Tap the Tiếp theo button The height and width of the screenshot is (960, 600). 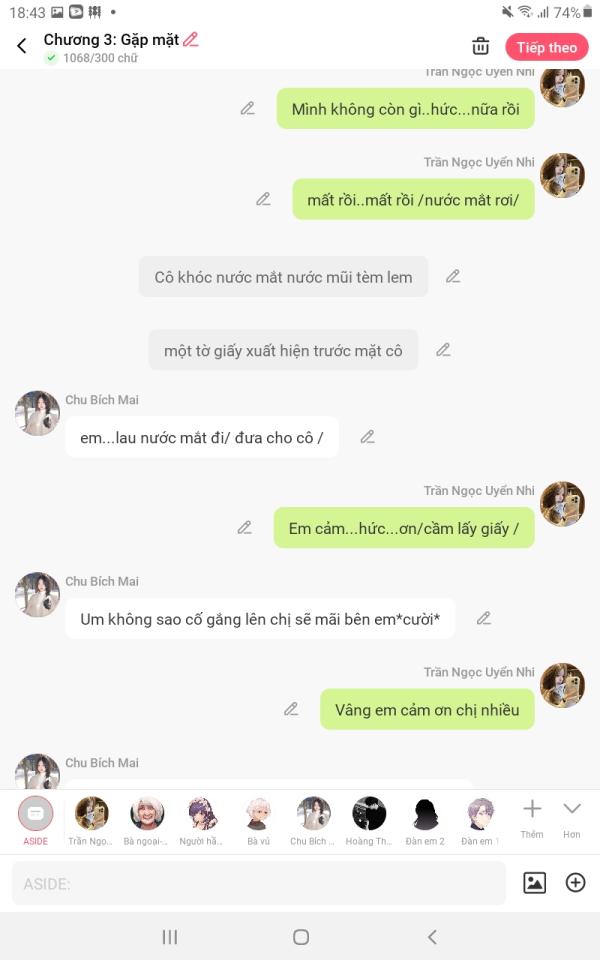(x=546, y=47)
